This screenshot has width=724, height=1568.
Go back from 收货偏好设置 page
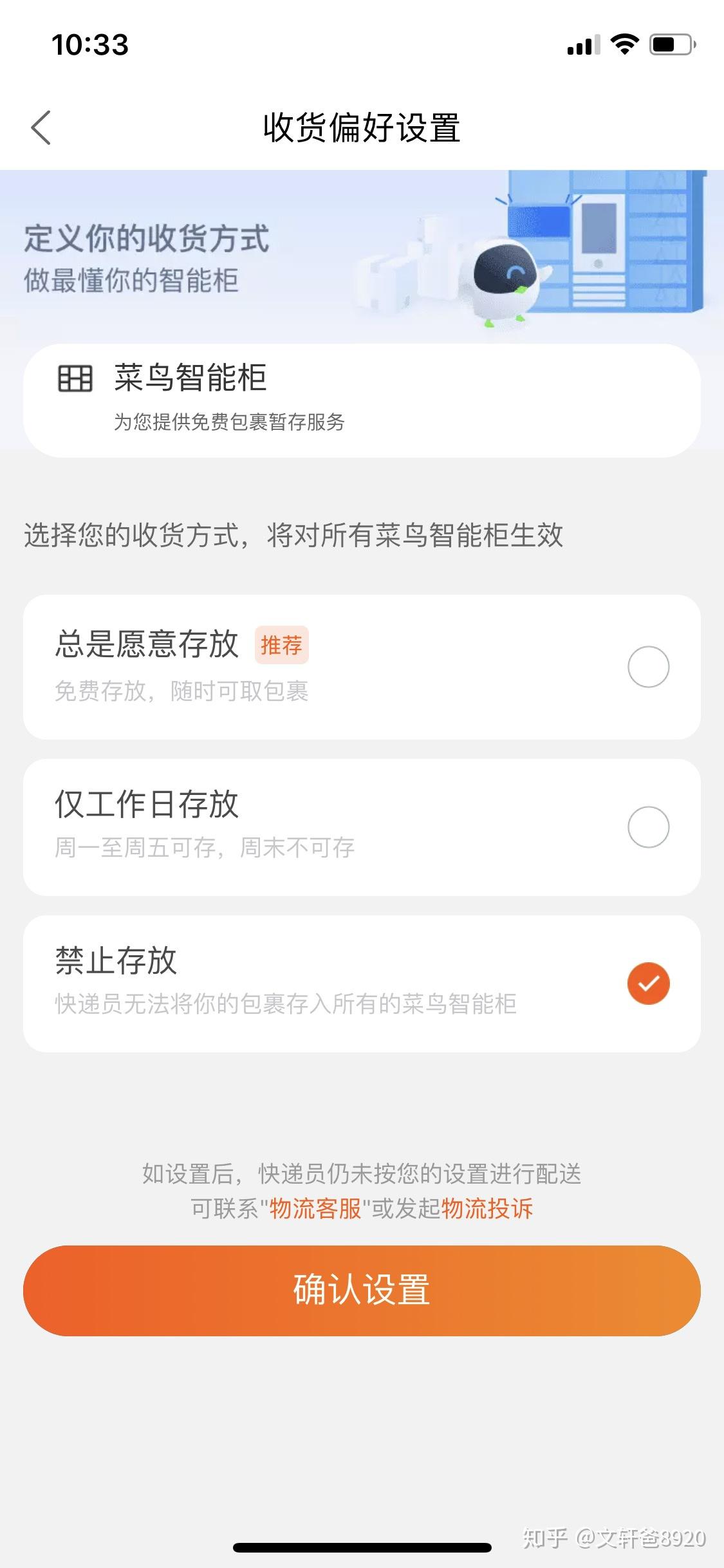(x=41, y=127)
